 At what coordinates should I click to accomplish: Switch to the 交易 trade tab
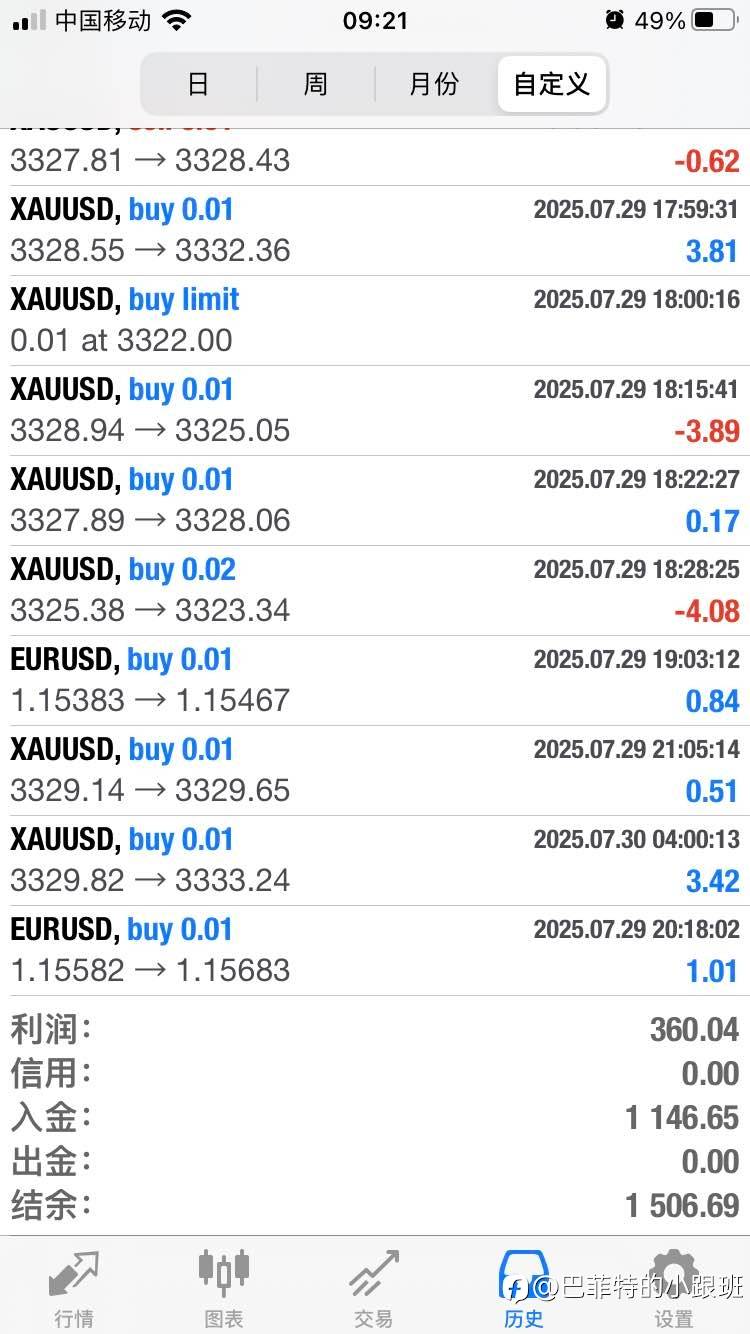pyautogui.click(x=374, y=1288)
